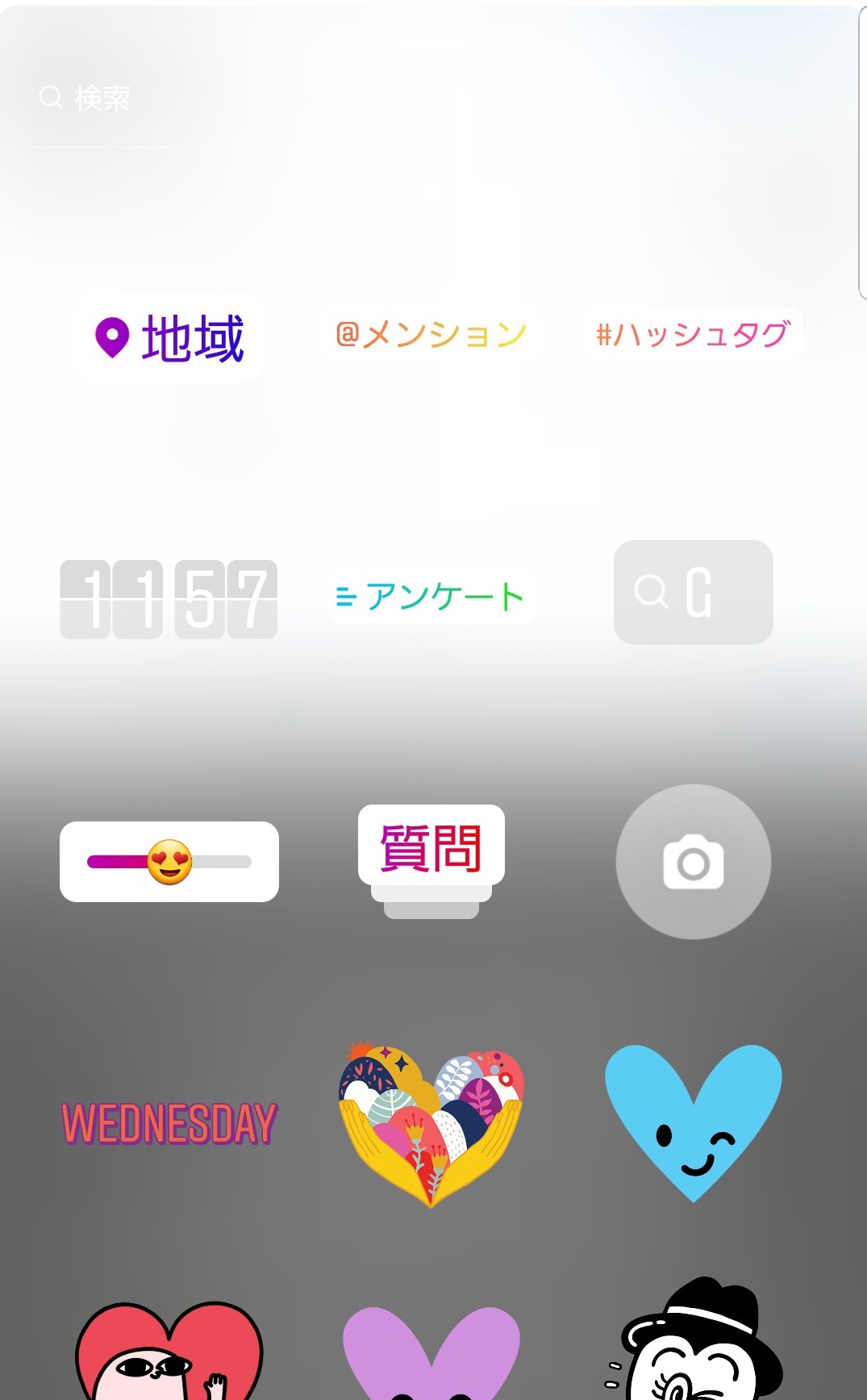Select the red heart character sticker
Screen dimensions: 867x1400
(x=169, y=1352)
